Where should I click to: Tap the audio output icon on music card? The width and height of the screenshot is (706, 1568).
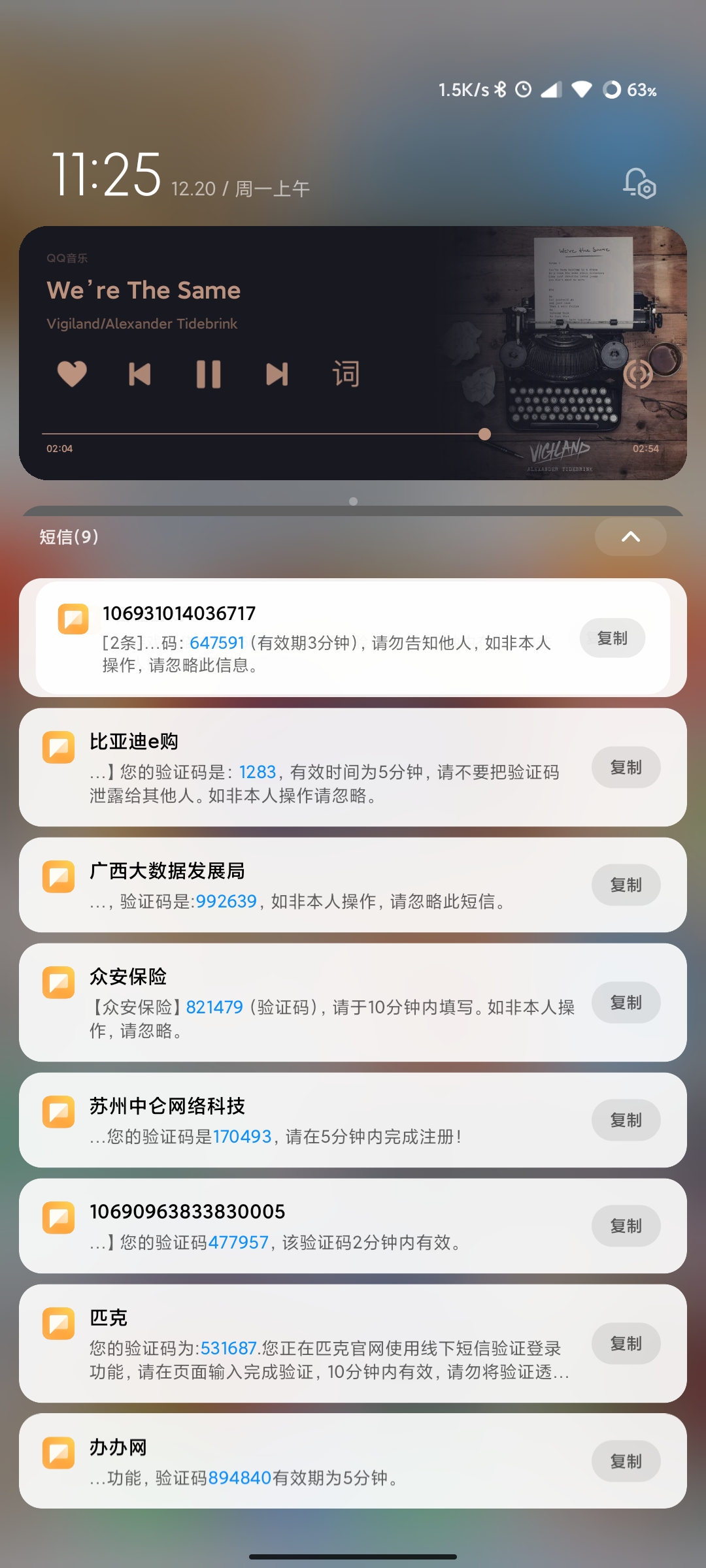click(x=637, y=374)
